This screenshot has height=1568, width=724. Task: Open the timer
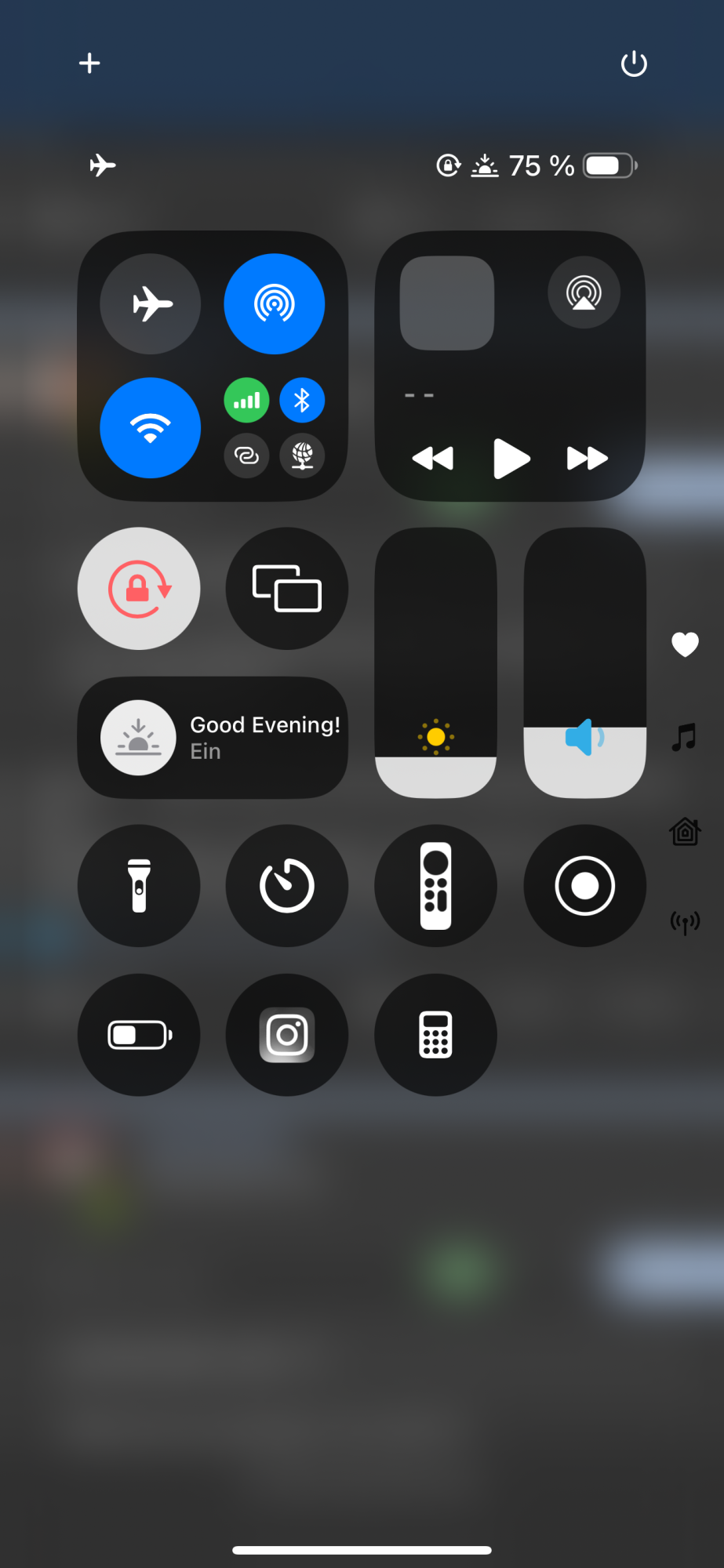point(287,886)
